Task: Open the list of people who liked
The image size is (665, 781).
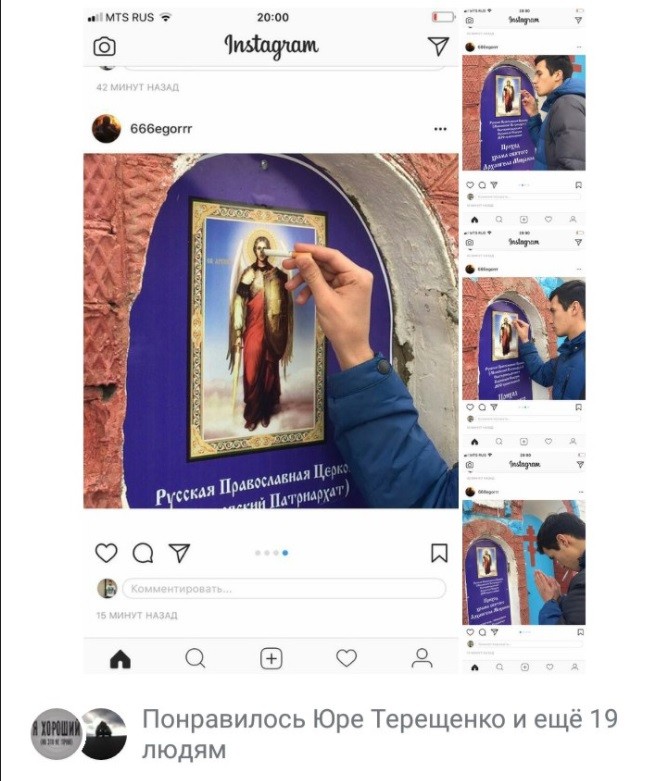Action: click(379, 734)
